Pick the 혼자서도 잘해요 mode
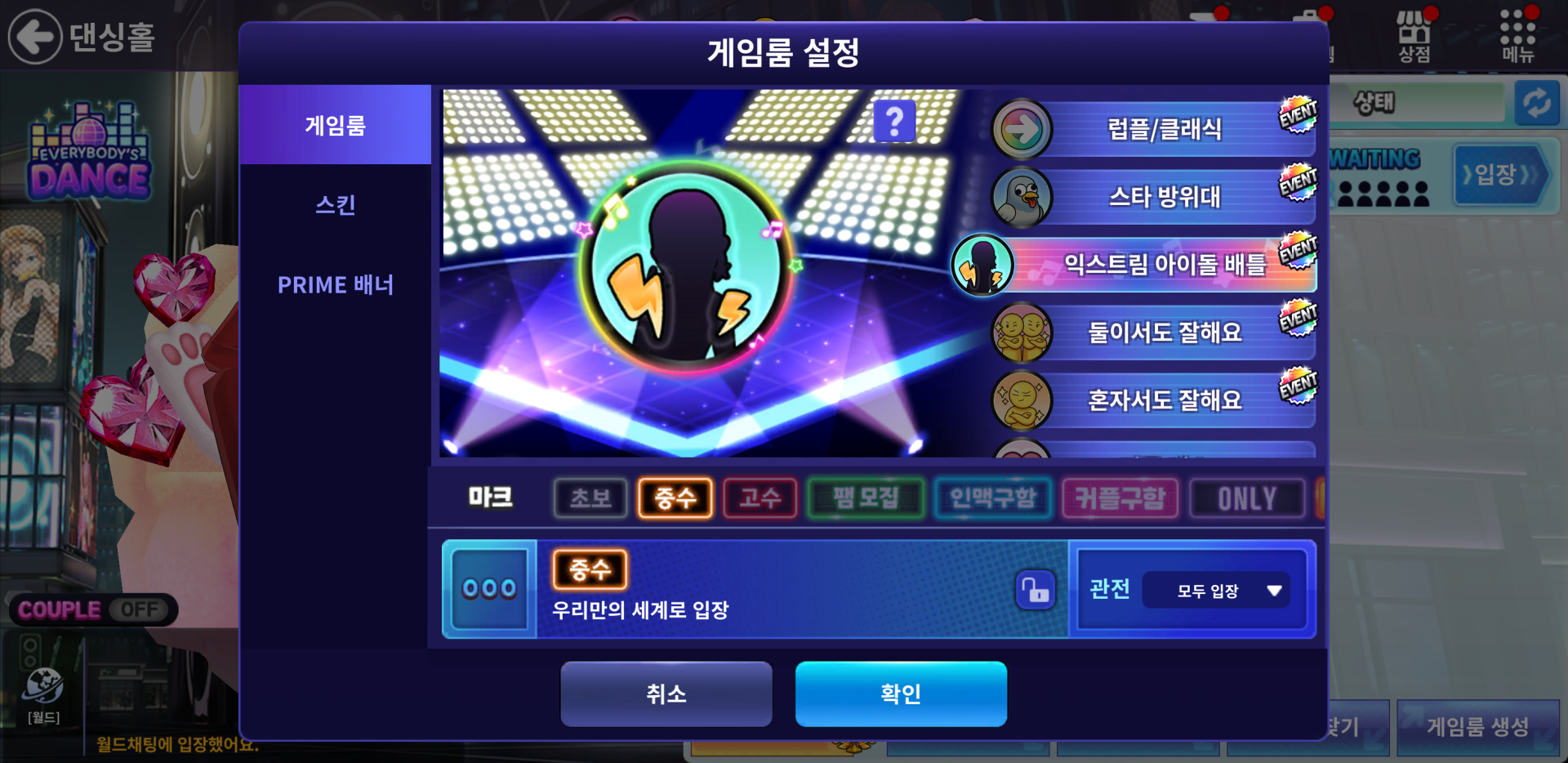Viewport: 1568px width, 763px height. 1164,400
